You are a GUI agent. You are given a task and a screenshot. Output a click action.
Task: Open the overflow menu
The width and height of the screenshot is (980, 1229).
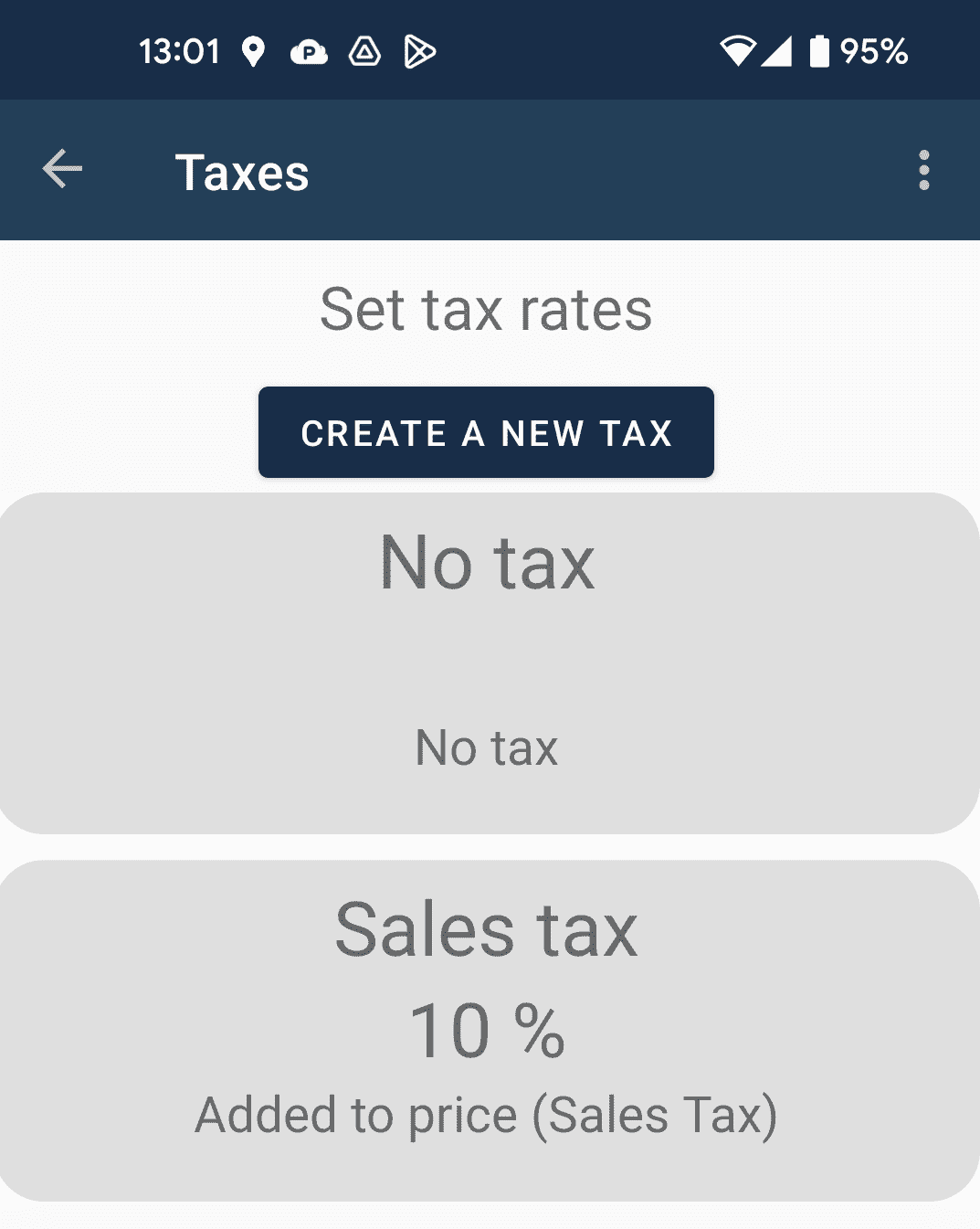(x=923, y=171)
